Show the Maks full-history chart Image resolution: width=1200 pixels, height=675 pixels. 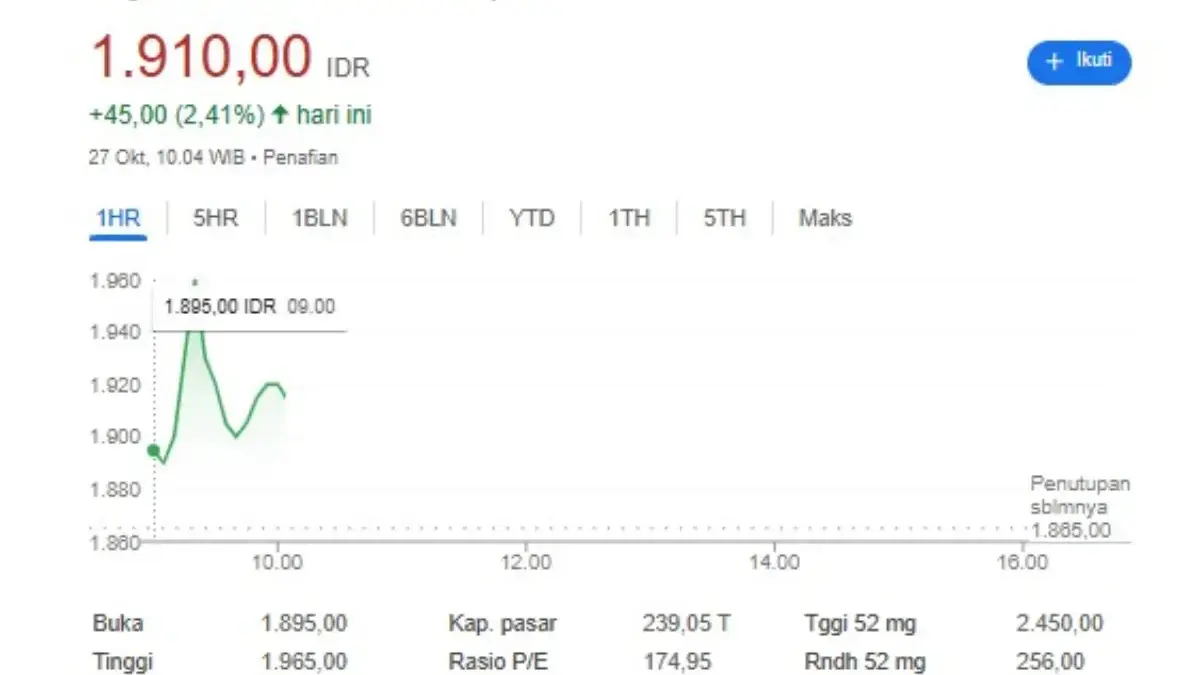point(825,218)
